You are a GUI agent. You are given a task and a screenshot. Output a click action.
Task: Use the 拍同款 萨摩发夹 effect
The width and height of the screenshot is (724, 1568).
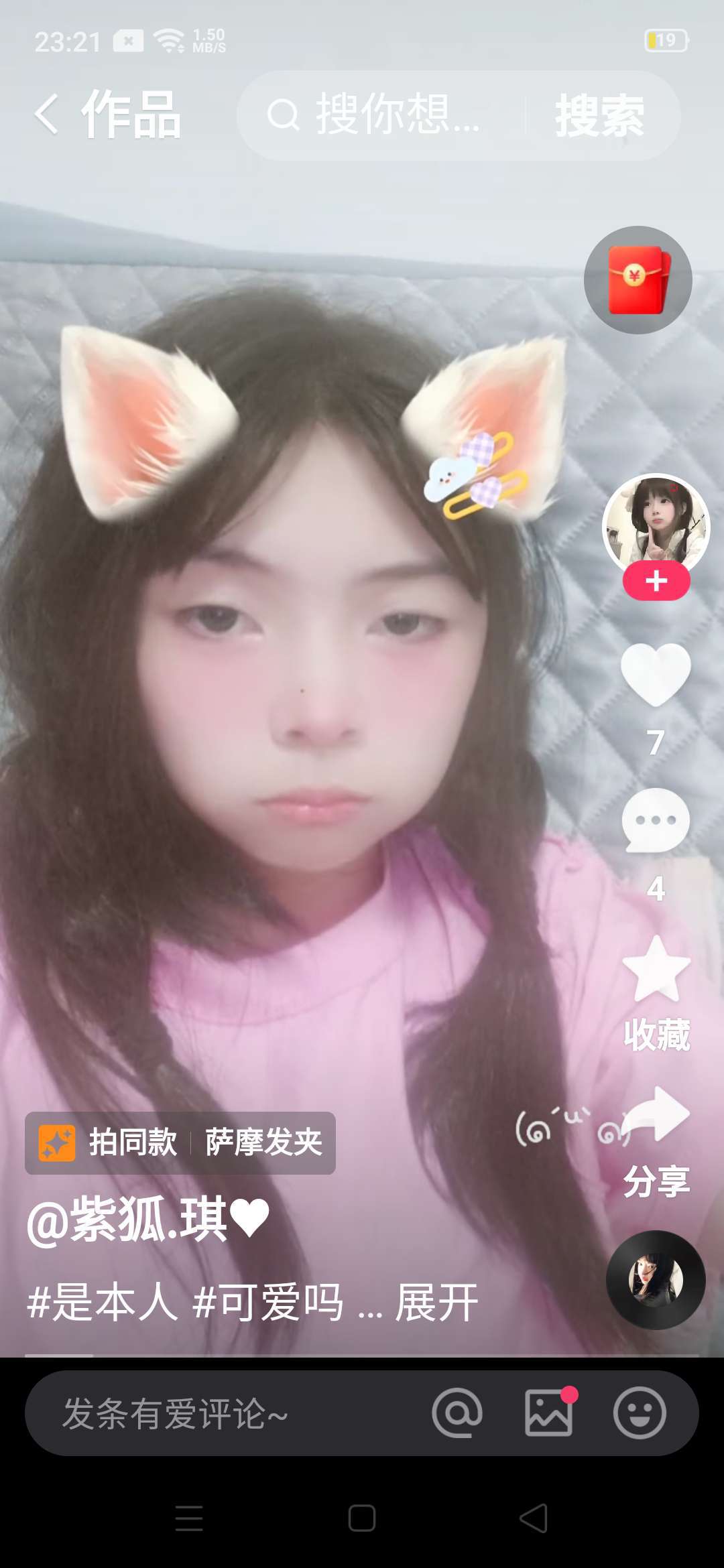point(180,1142)
